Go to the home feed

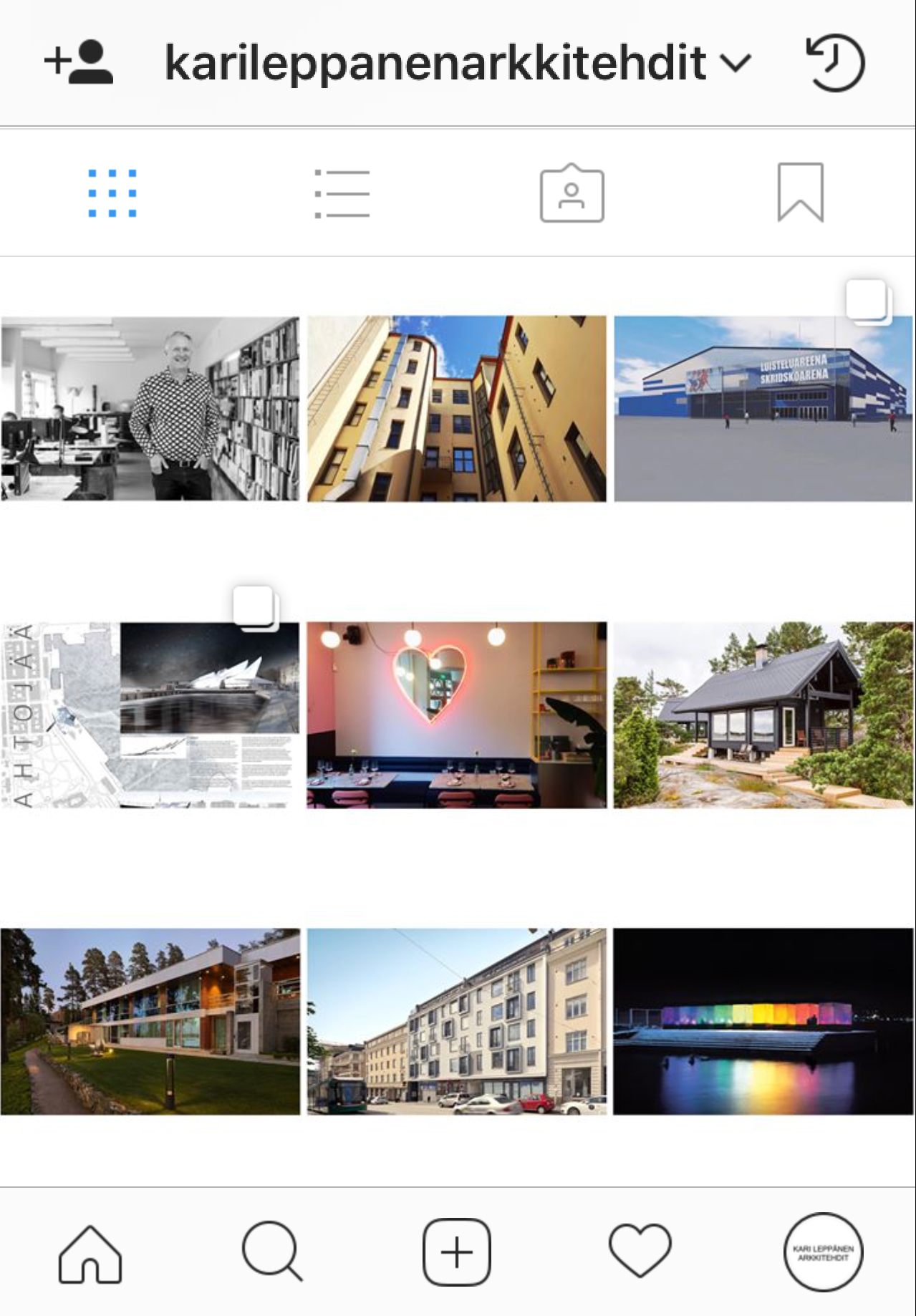point(90,1253)
